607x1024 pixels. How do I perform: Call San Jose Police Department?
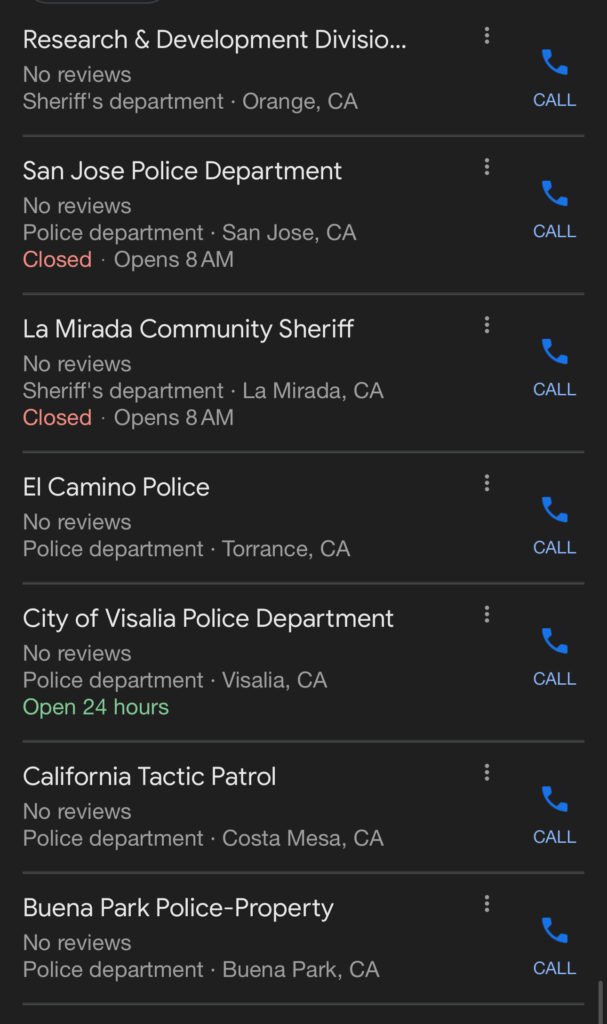[x=554, y=210]
